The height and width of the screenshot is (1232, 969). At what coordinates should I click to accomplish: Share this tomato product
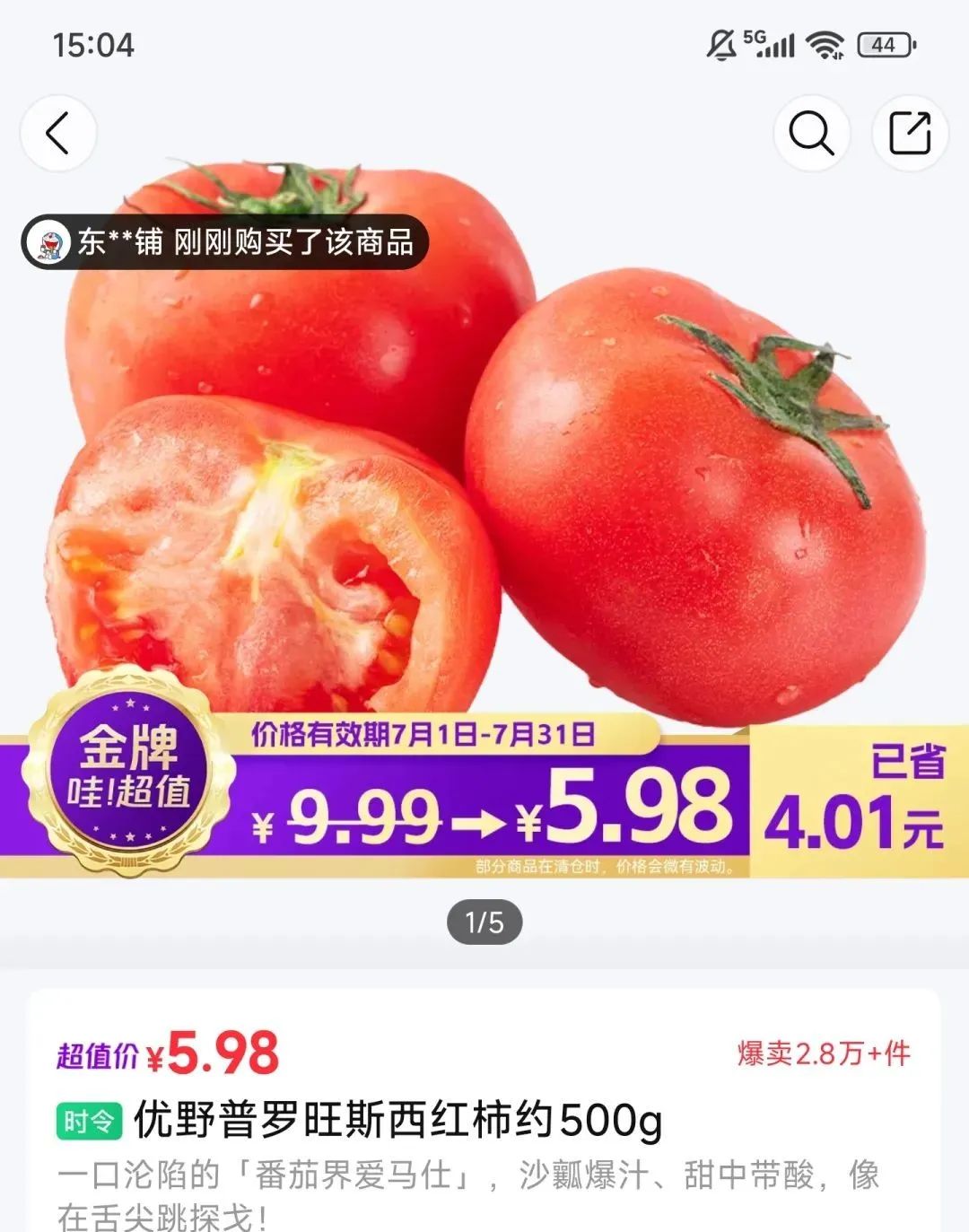coord(910,135)
